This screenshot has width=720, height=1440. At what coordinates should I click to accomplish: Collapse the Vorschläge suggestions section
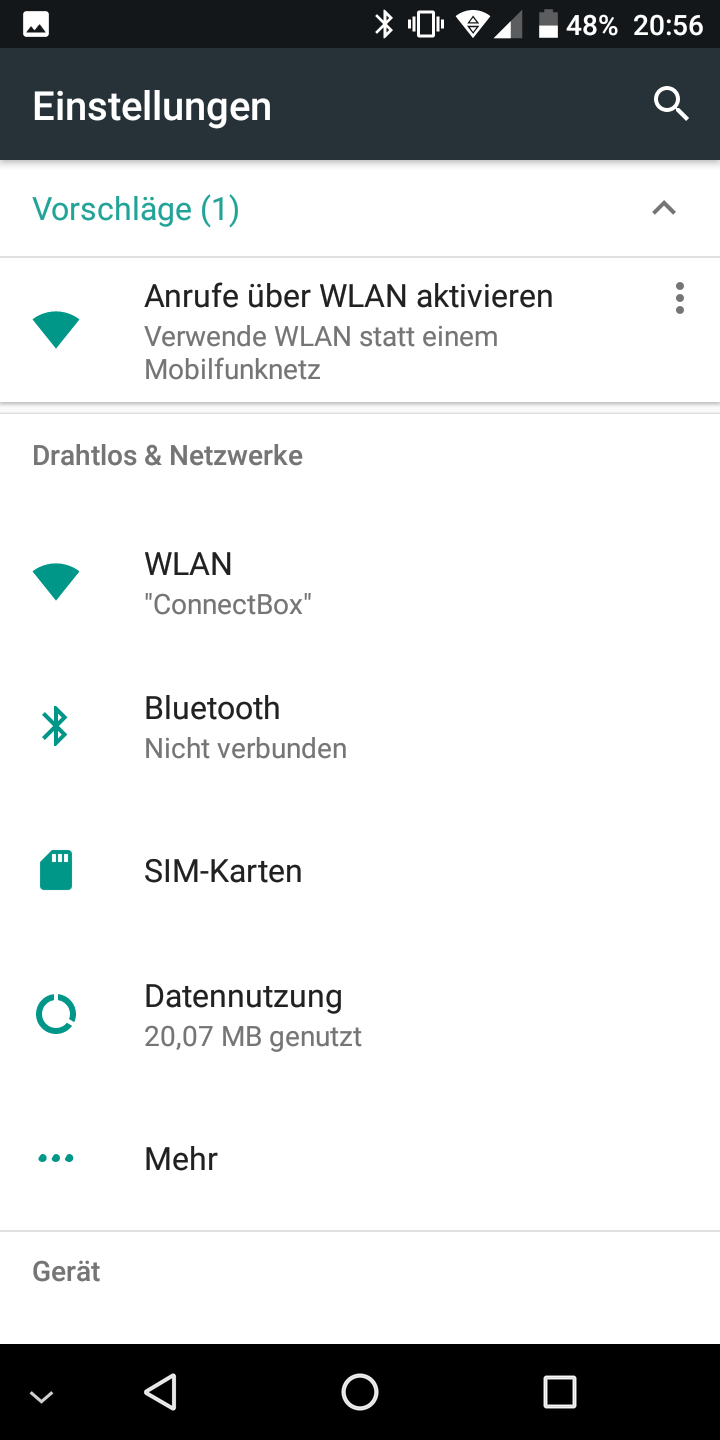664,208
